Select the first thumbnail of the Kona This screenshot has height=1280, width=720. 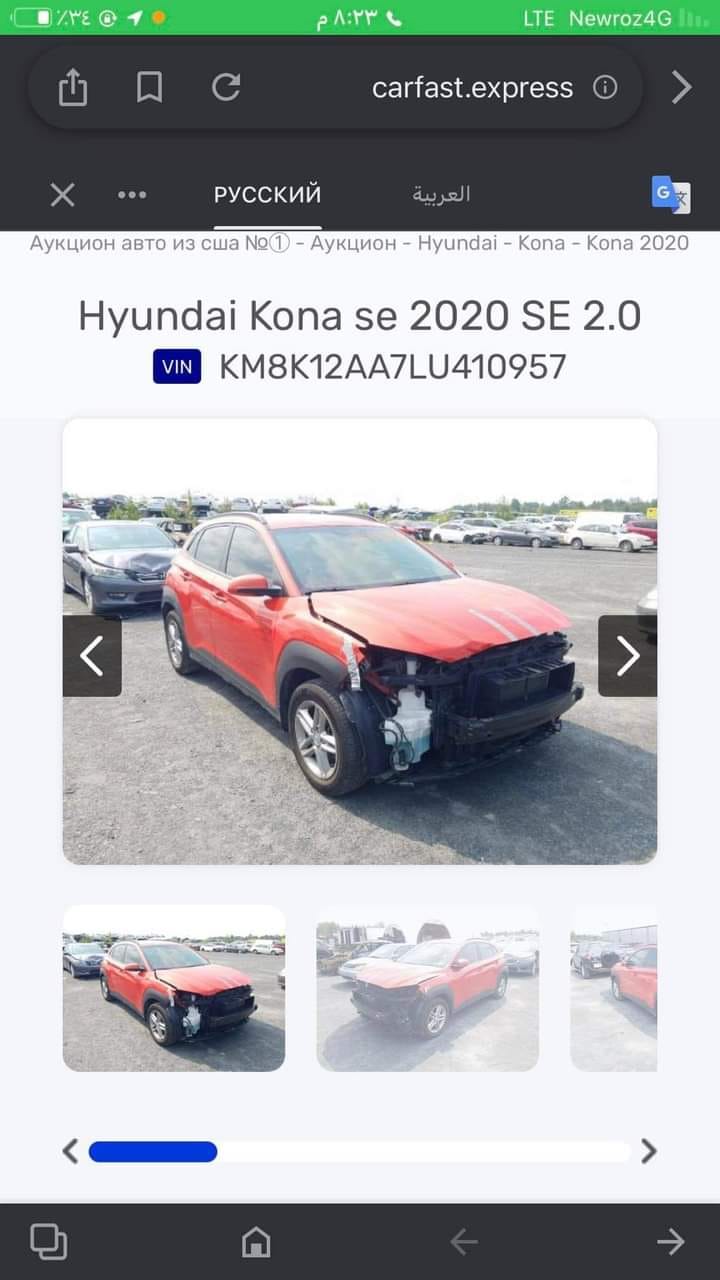(174, 988)
